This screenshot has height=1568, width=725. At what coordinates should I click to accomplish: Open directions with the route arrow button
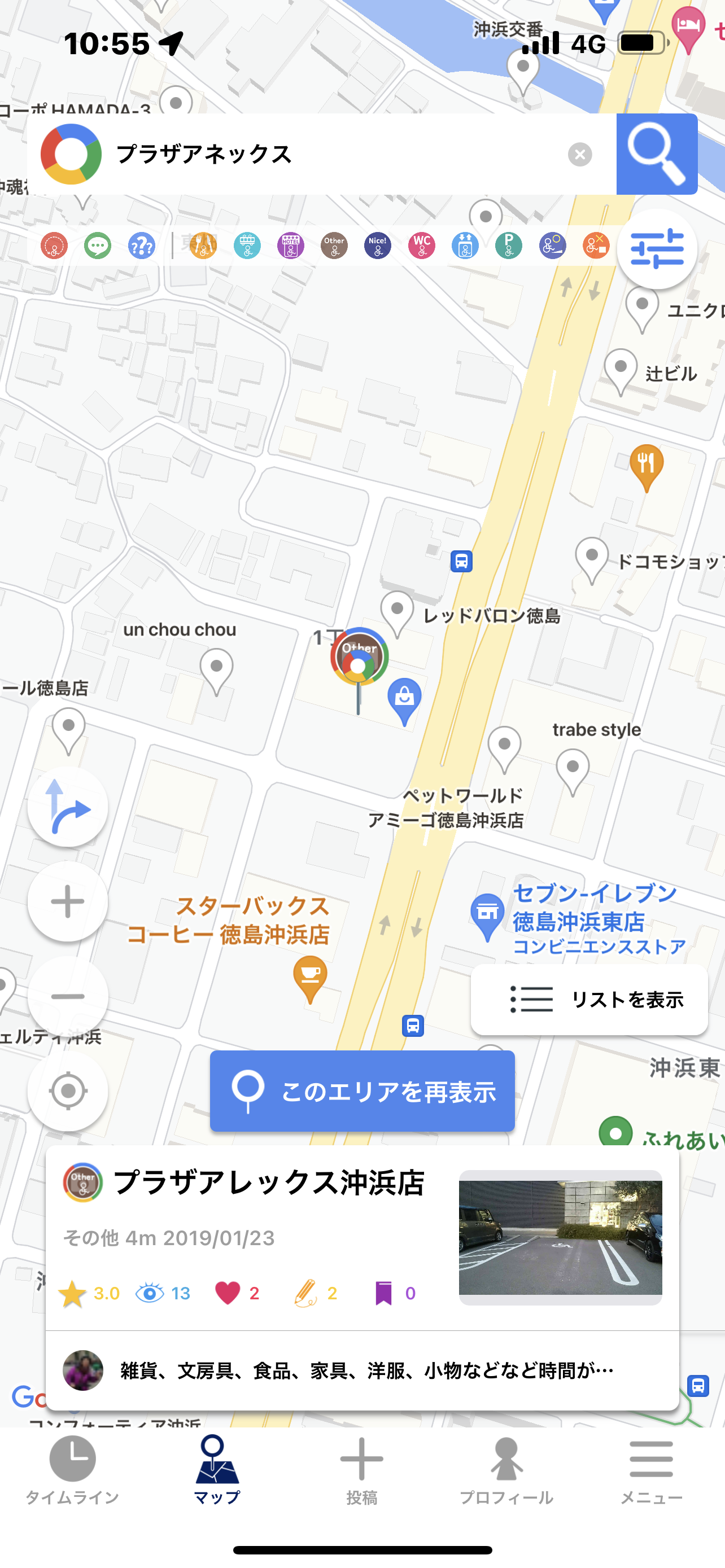pyautogui.click(x=68, y=807)
